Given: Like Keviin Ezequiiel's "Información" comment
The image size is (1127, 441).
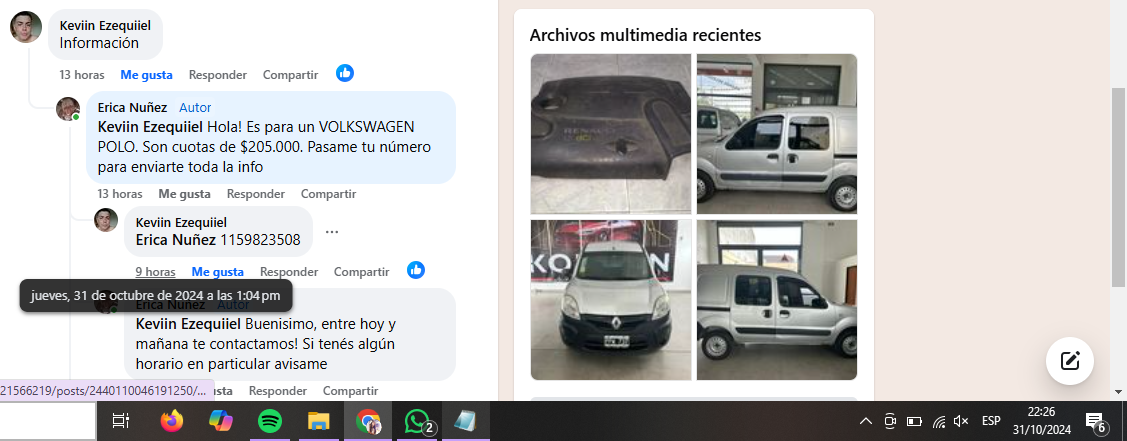Looking at the screenshot, I should point(146,74).
